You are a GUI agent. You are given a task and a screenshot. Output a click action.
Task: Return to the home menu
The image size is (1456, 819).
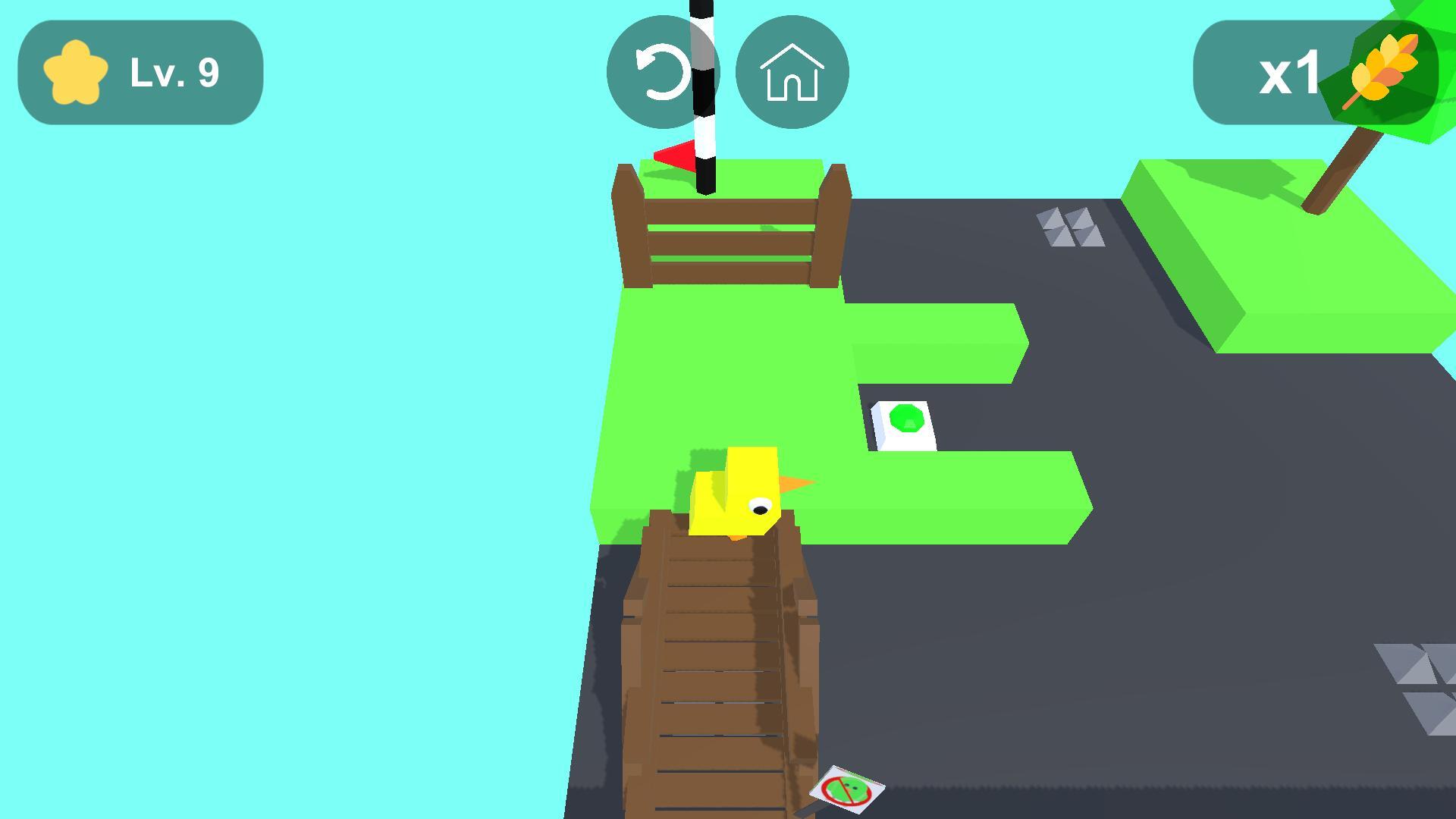(x=792, y=72)
